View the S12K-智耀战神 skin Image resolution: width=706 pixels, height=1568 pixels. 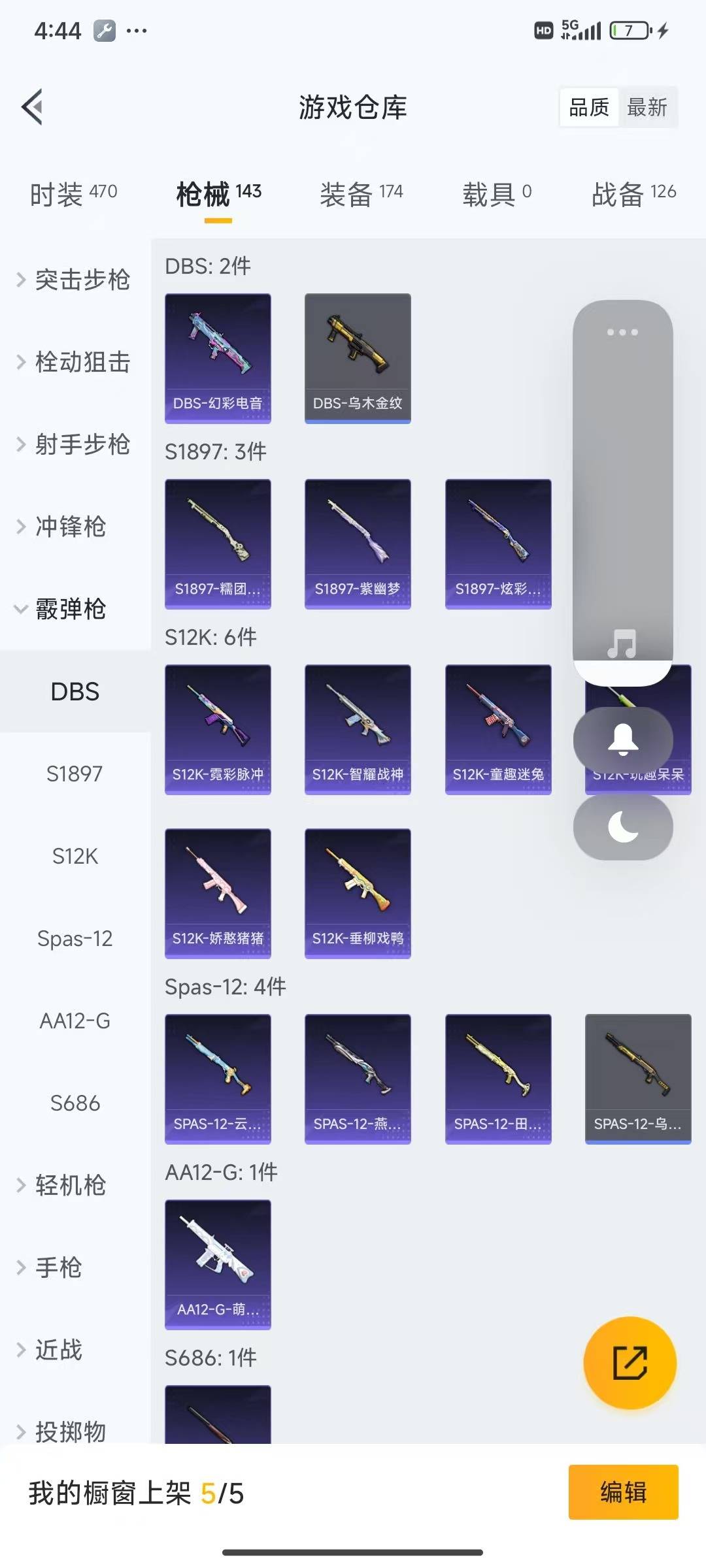pos(358,729)
